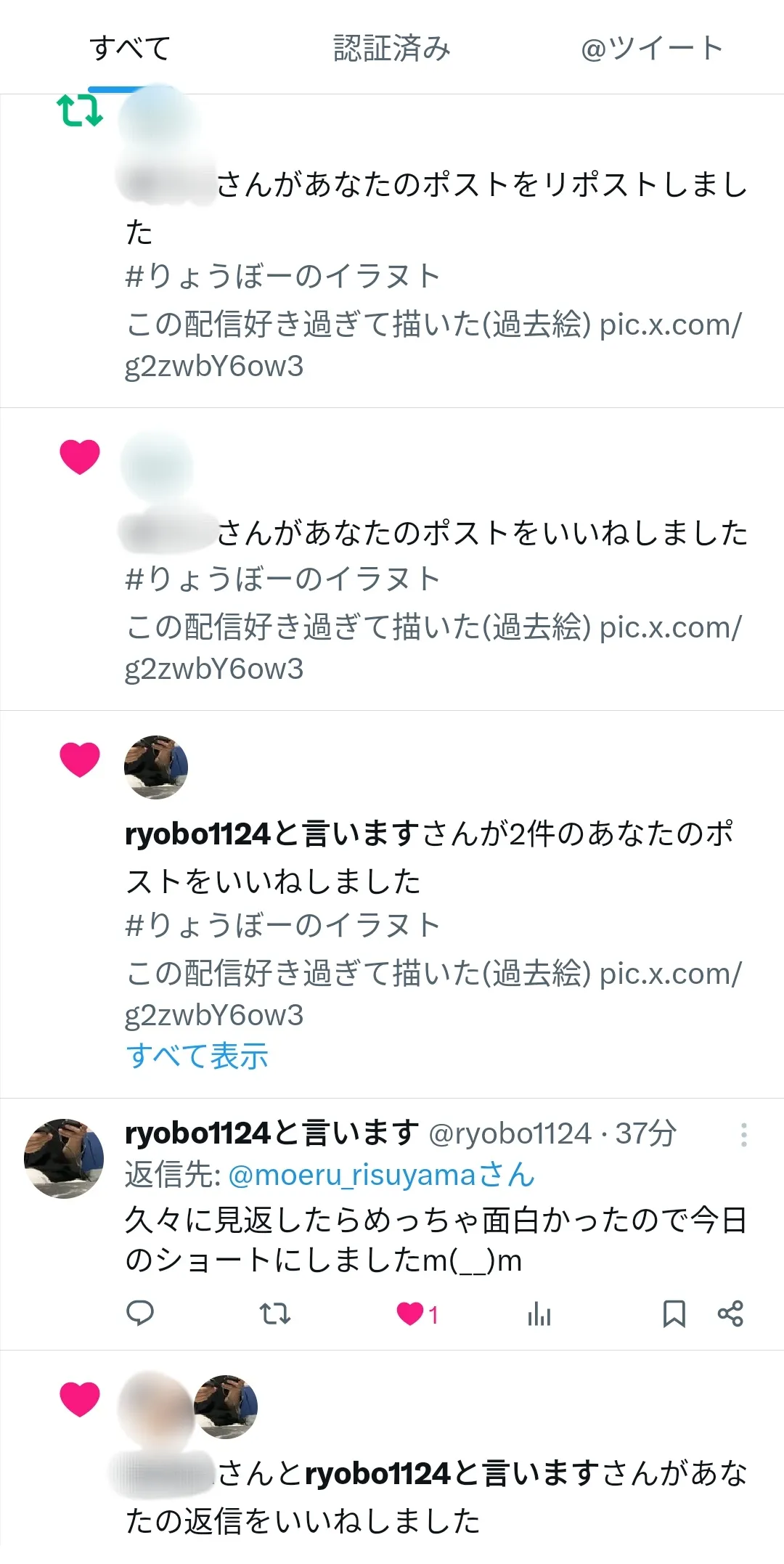Tap すべて表示 to show all liked posts
This screenshot has height=1564, width=784.
click(197, 1056)
